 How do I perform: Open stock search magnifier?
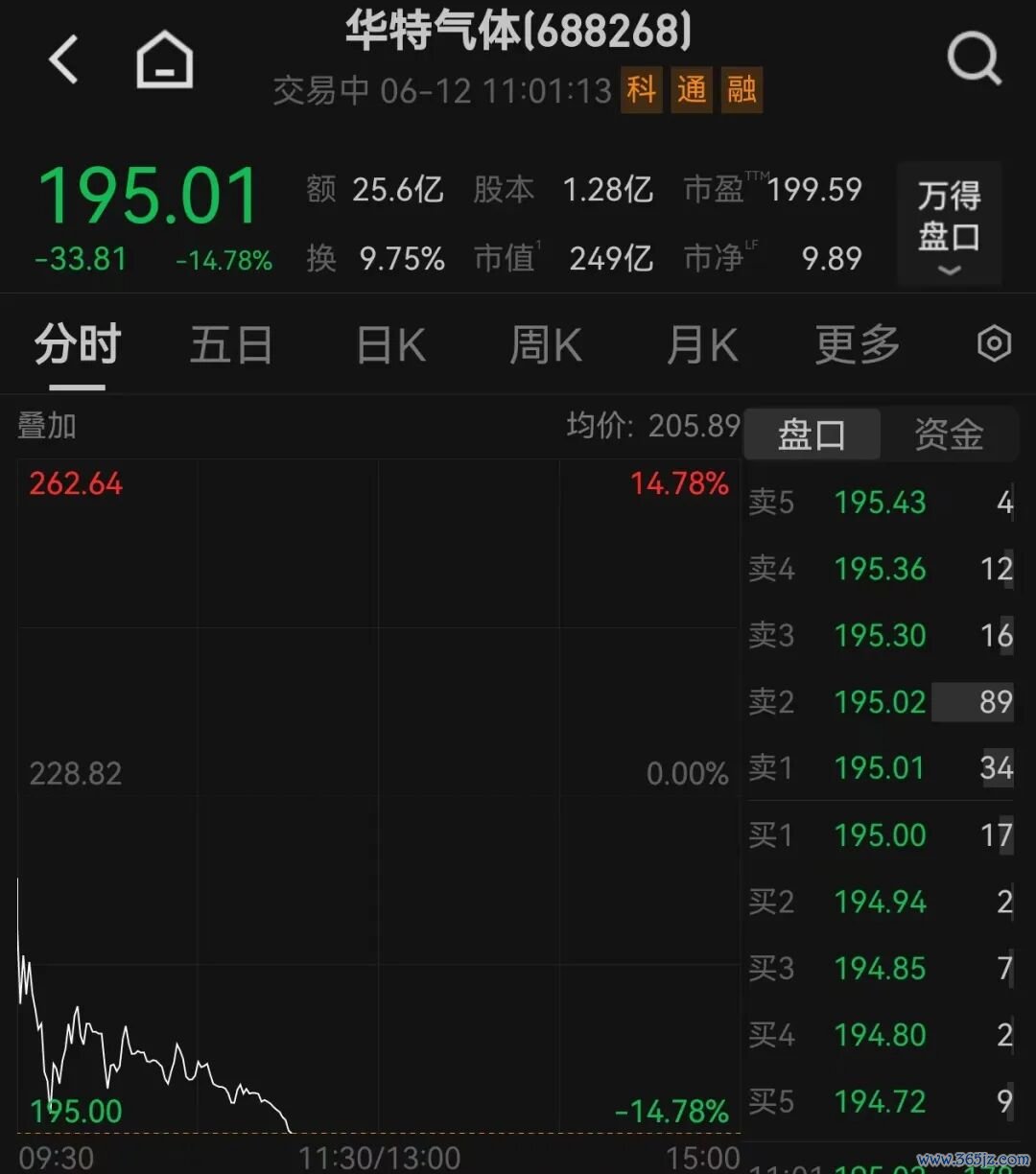pyautogui.click(x=974, y=59)
